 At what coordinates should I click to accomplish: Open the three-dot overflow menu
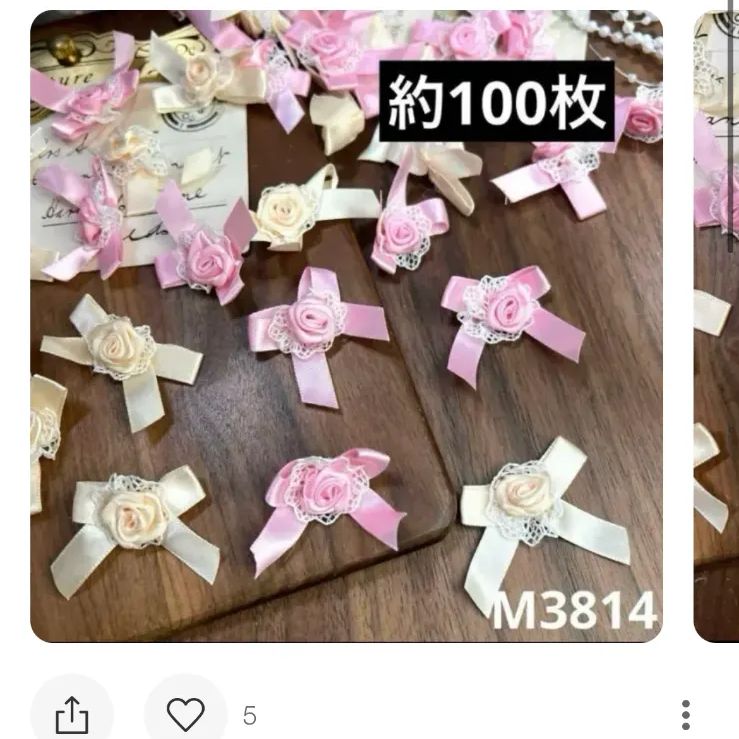tap(685, 714)
